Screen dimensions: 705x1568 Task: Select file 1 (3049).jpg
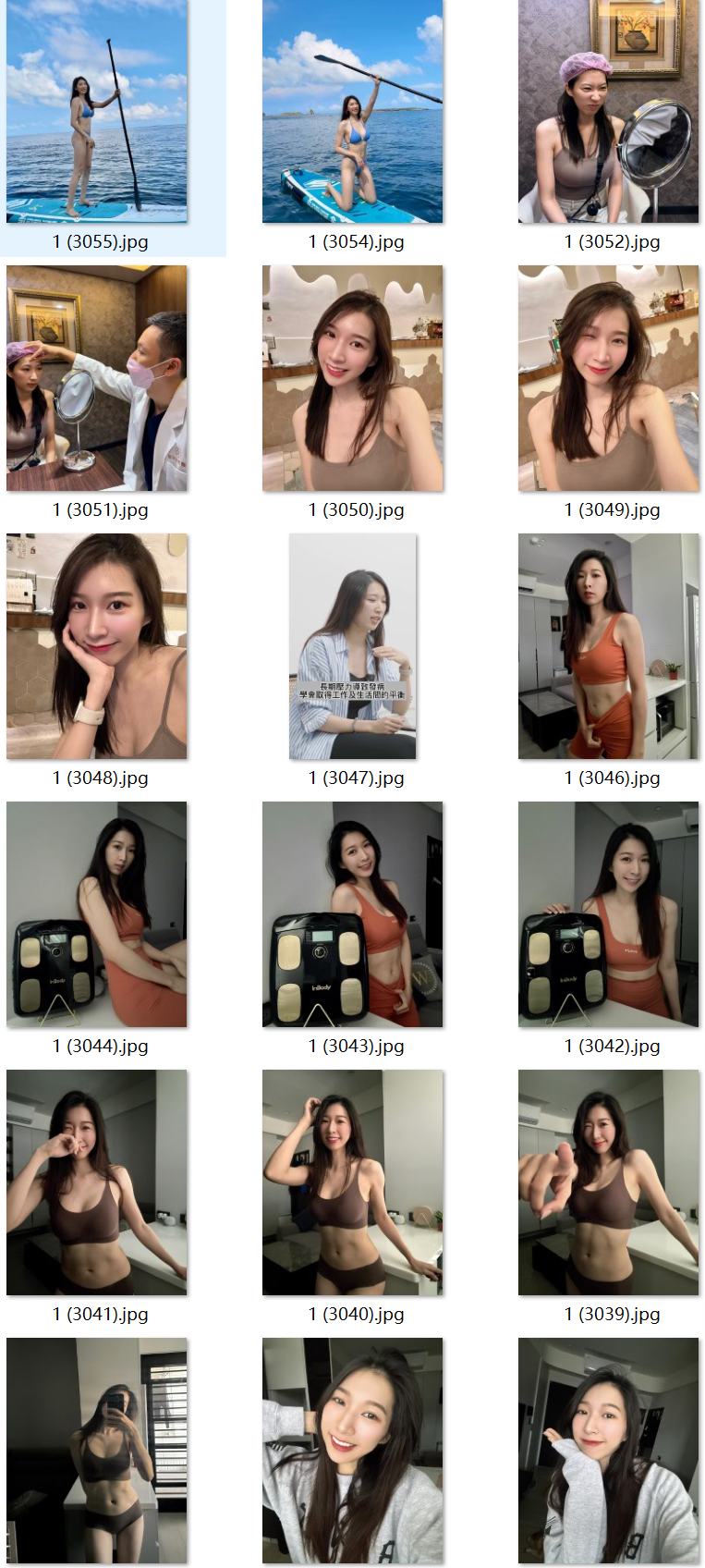pos(608,378)
